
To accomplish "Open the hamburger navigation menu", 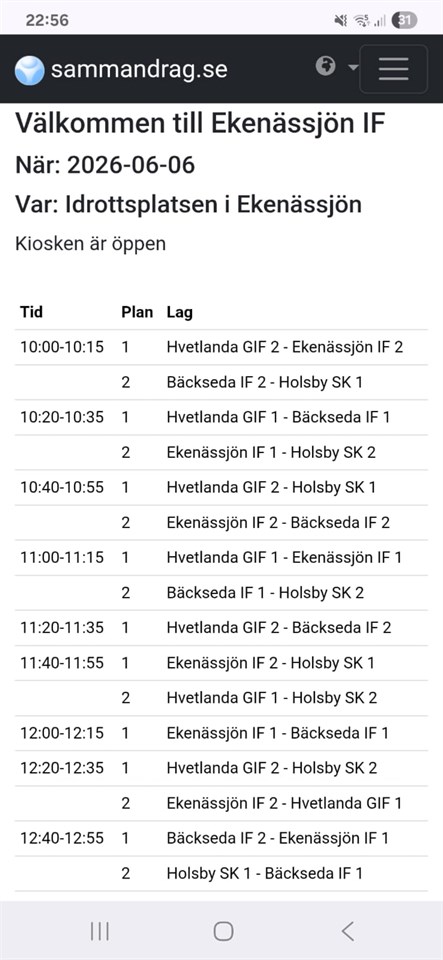I will pos(393,69).
